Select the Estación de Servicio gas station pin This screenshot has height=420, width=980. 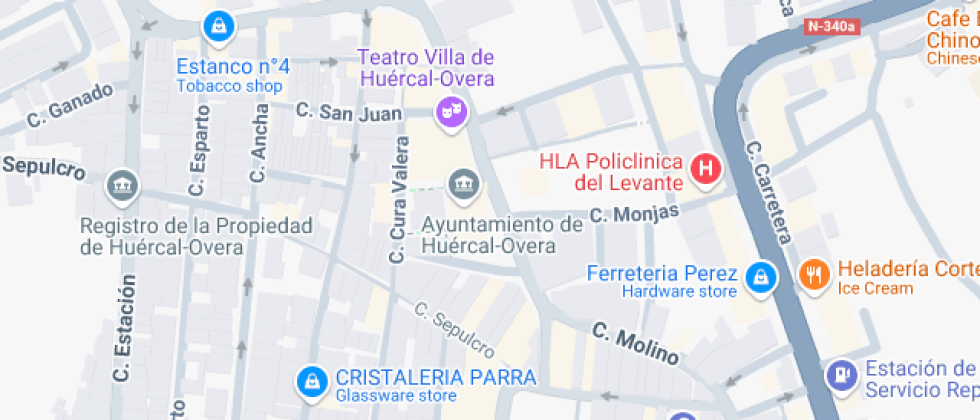click(x=841, y=375)
